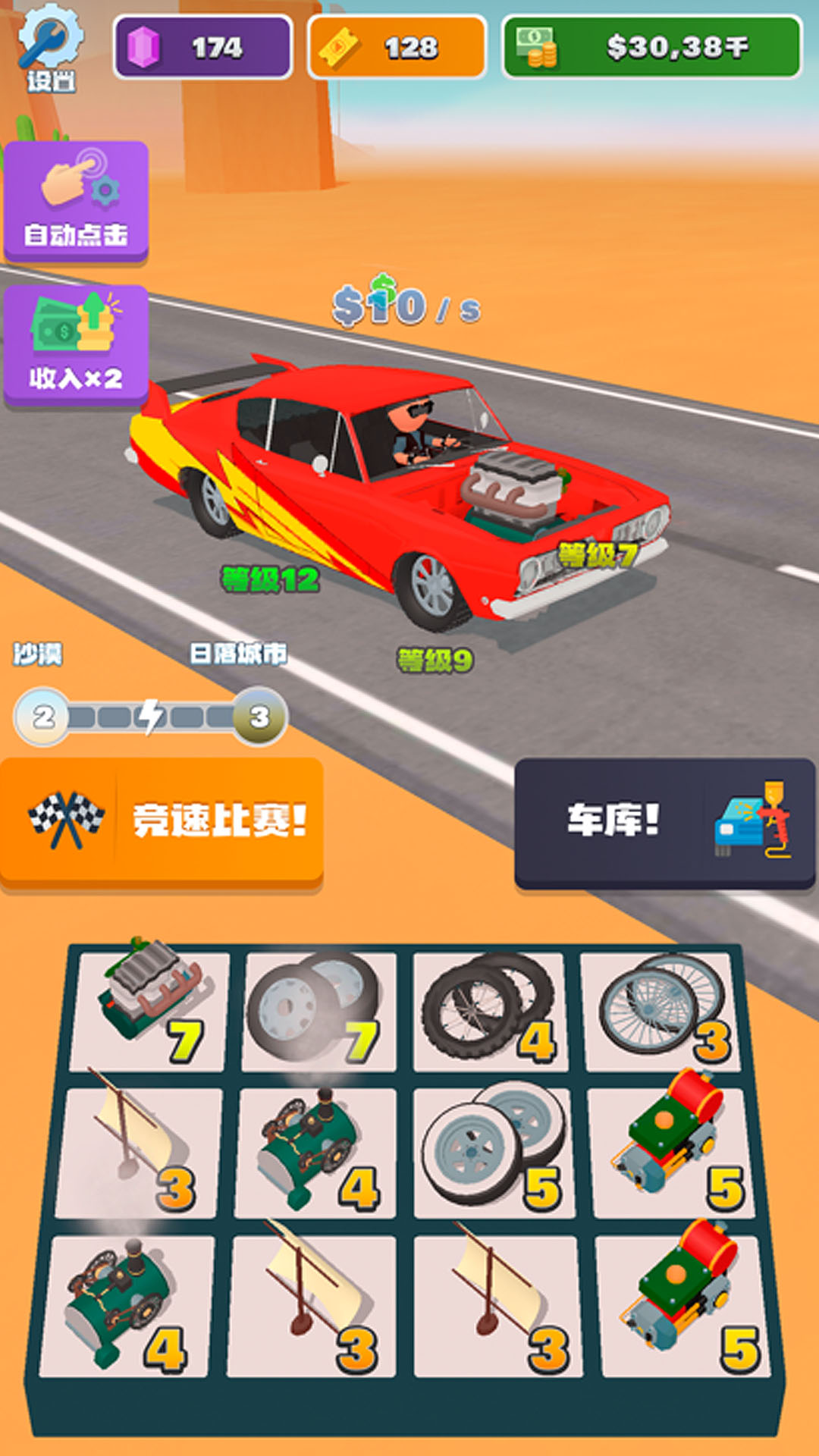The width and height of the screenshot is (819, 1456).
Task: Activate the auto-click (自动点击) booster
Action: [76, 201]
